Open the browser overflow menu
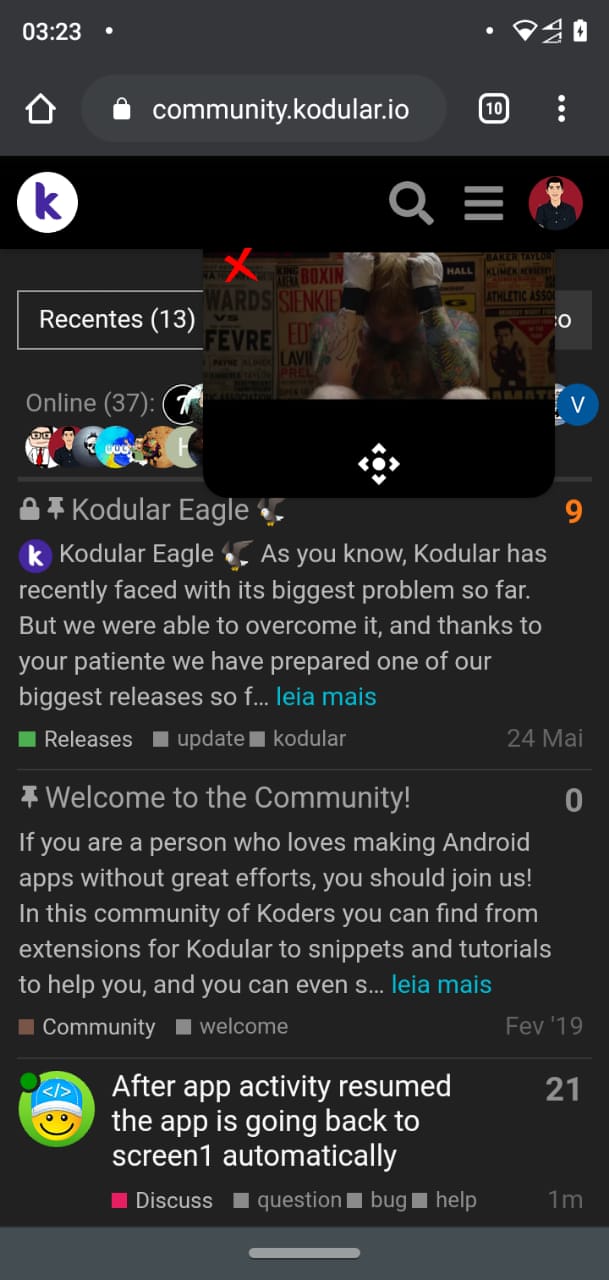Image resolution: width=609 pixels, height=1280 pixels. (x=562, y=109)
